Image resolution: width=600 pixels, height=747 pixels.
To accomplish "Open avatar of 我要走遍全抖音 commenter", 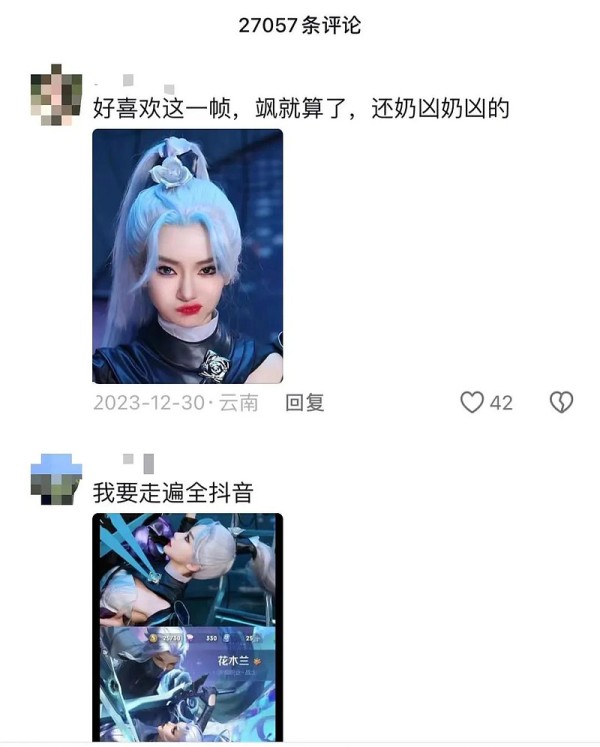I will tap(56, 478).
